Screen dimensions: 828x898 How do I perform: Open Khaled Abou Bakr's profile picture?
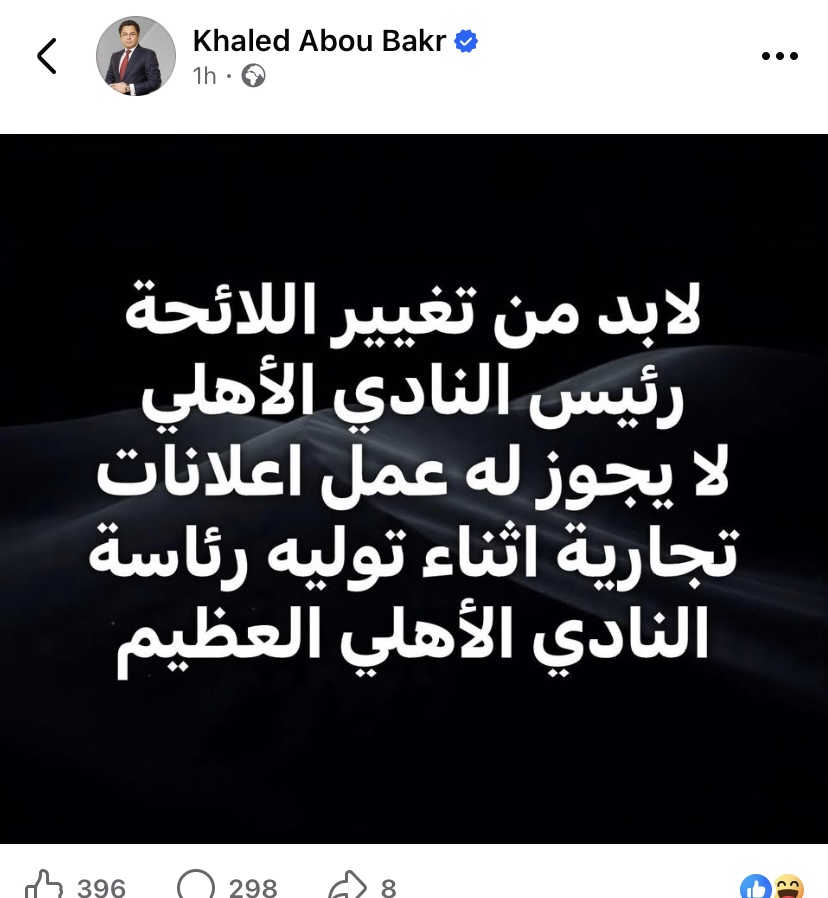135,56
